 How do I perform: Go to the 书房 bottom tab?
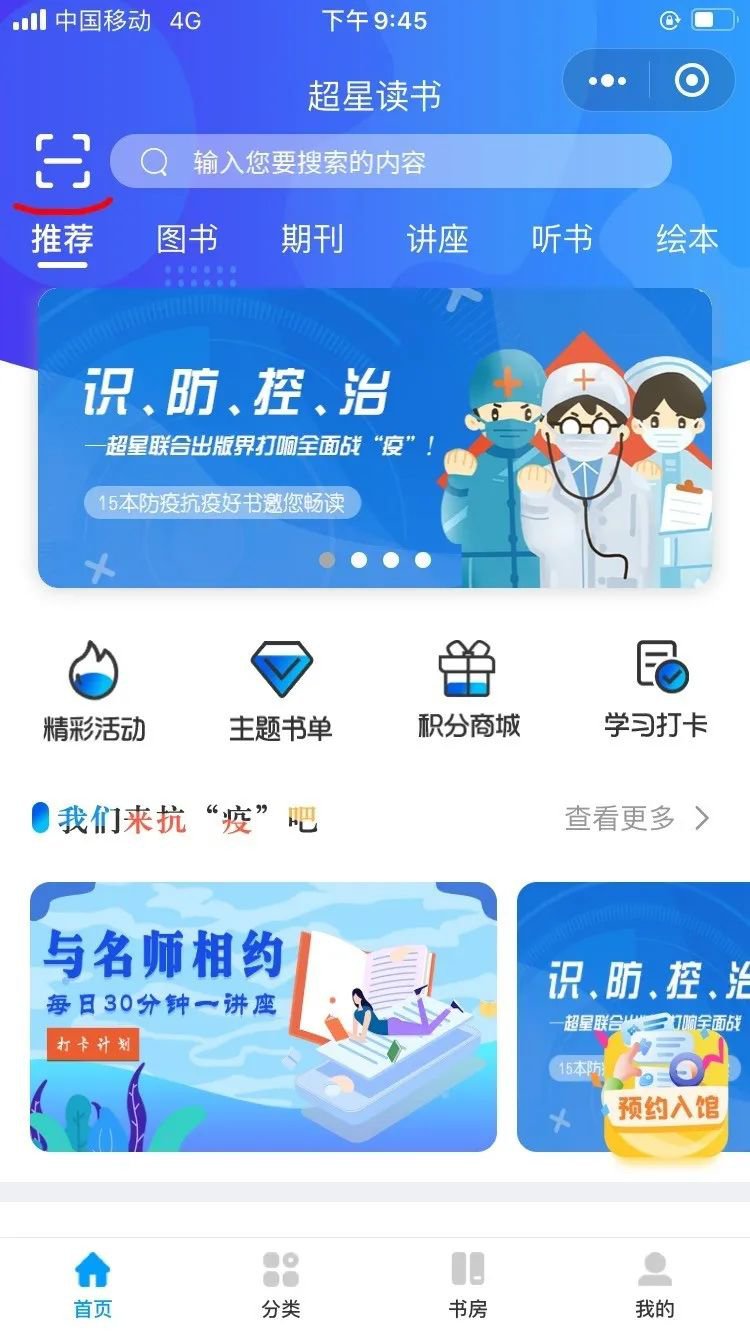(468, 1283)
